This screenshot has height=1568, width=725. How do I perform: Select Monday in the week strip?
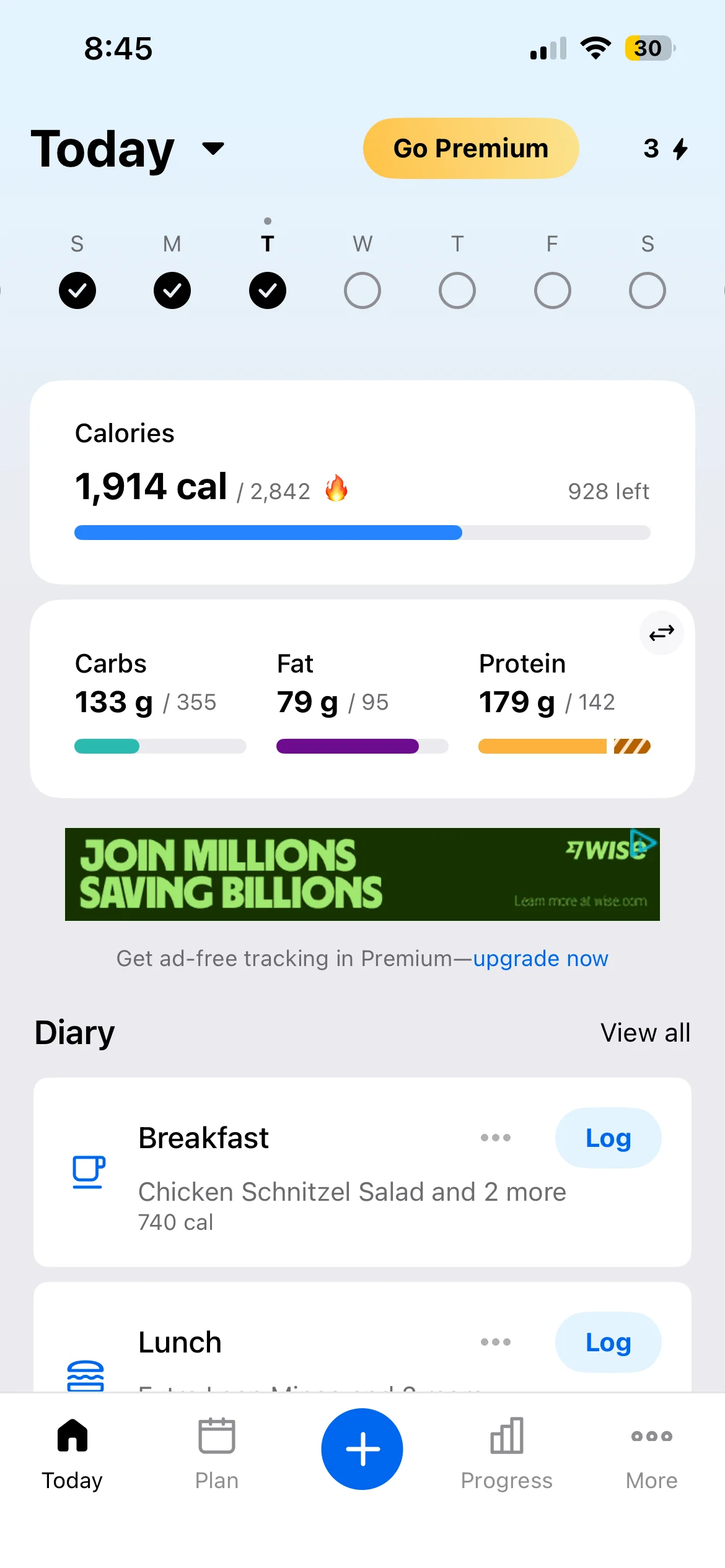pos(172,290)
